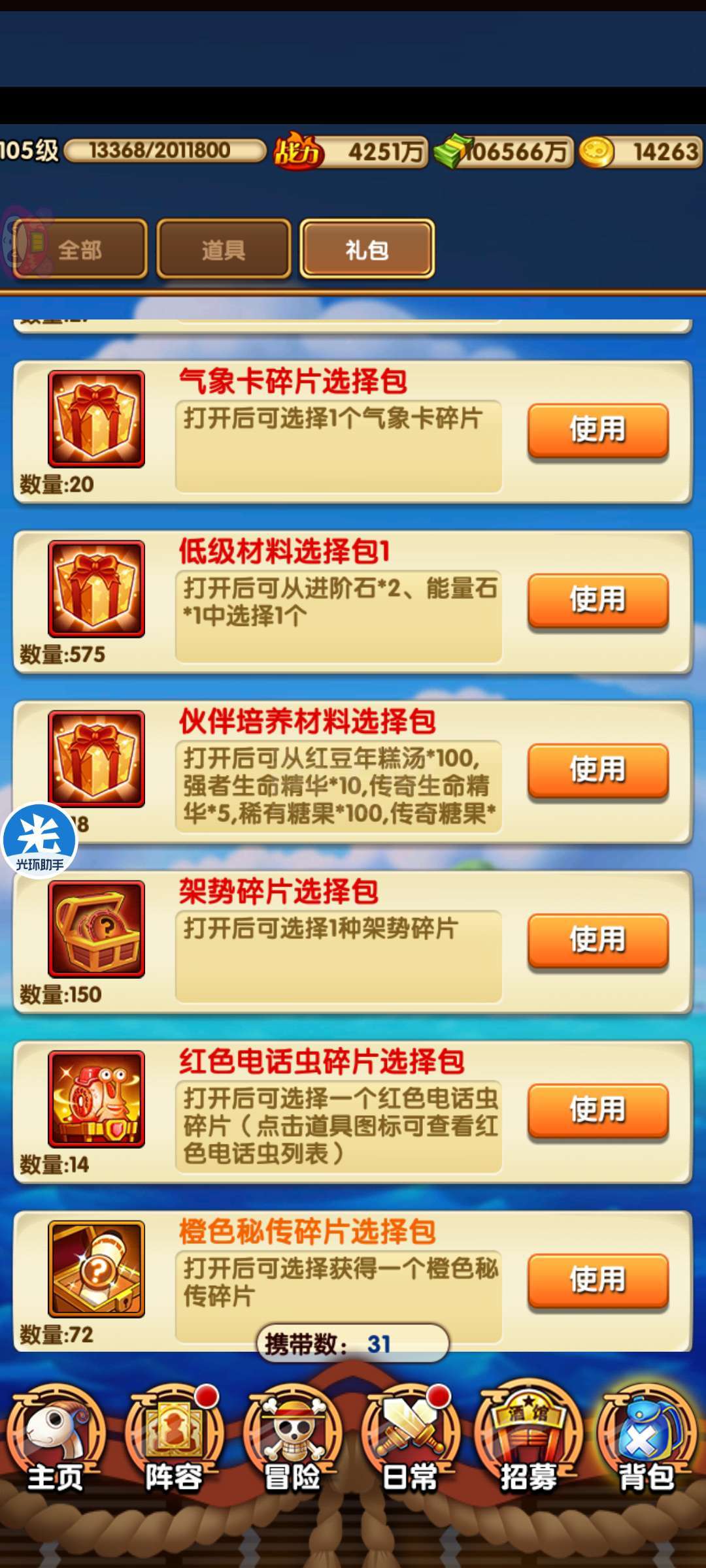Tap the 橙色秘传碎片选择包 item icon
Viewport: 706px width, 1568px height.
[96, 1269]
